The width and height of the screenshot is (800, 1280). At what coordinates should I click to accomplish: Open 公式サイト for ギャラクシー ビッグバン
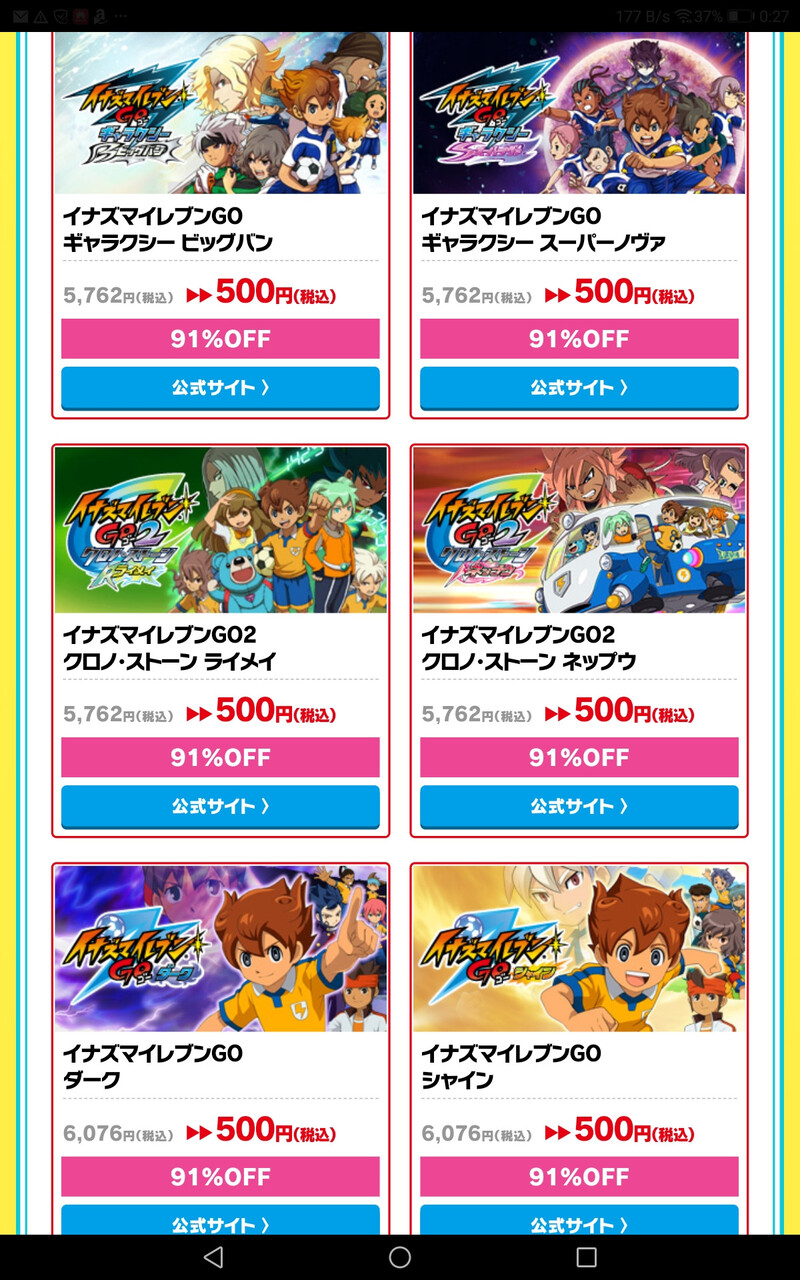click(220, 388)
